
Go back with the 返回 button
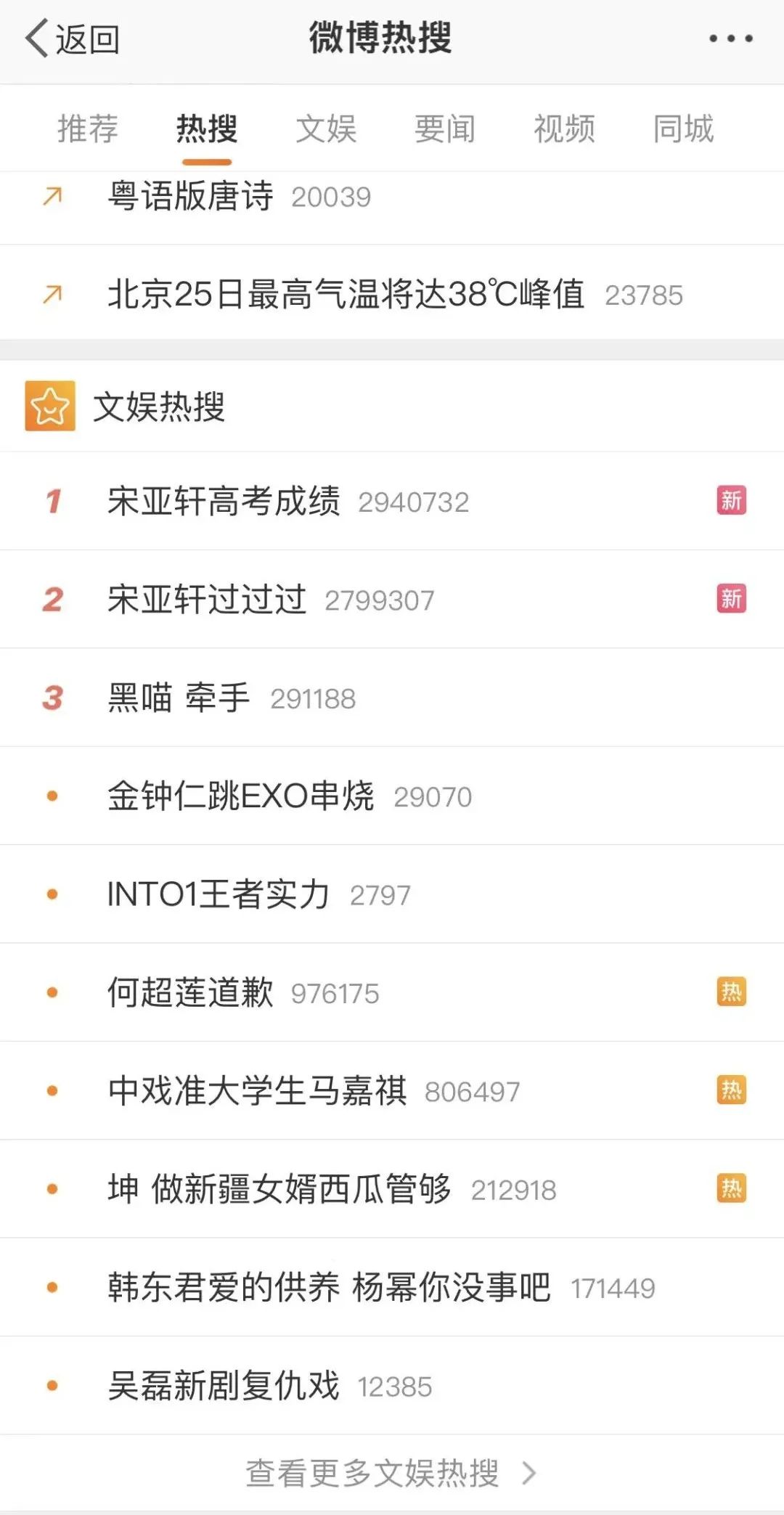(73, 39)
